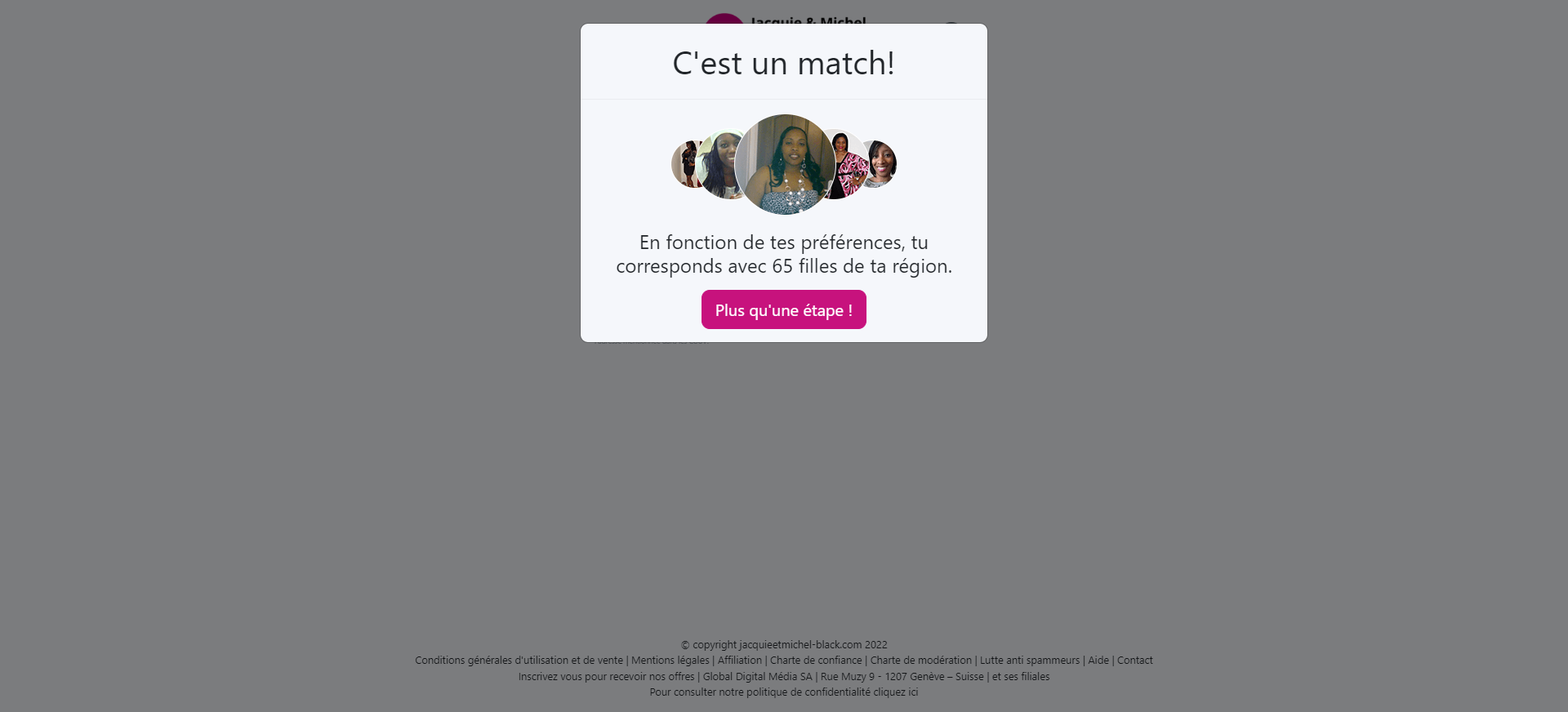
Task: View the Charte de modération
Action: [x=920, y=661]
